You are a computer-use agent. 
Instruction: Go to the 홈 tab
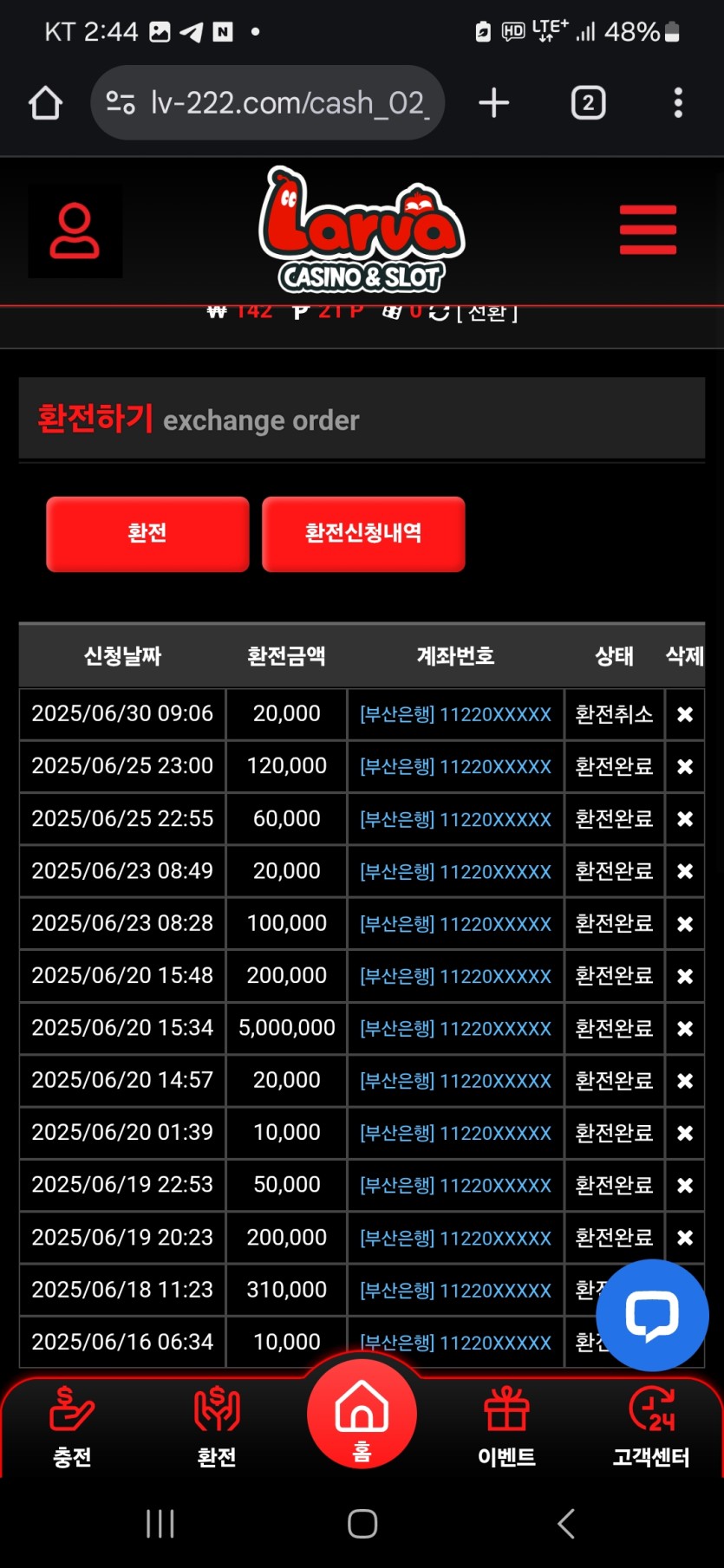pos(362,1415)
